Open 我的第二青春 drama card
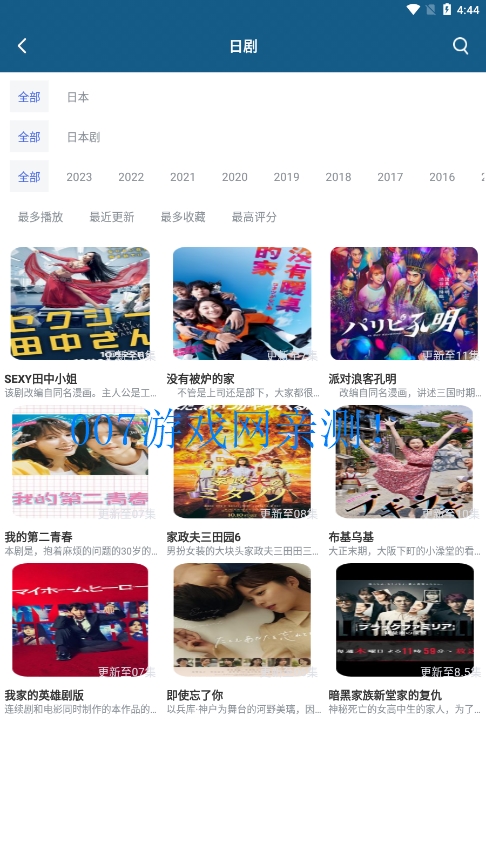Image resolution: width=486 pixels, height=864 pixels. [x=80, y=480]
